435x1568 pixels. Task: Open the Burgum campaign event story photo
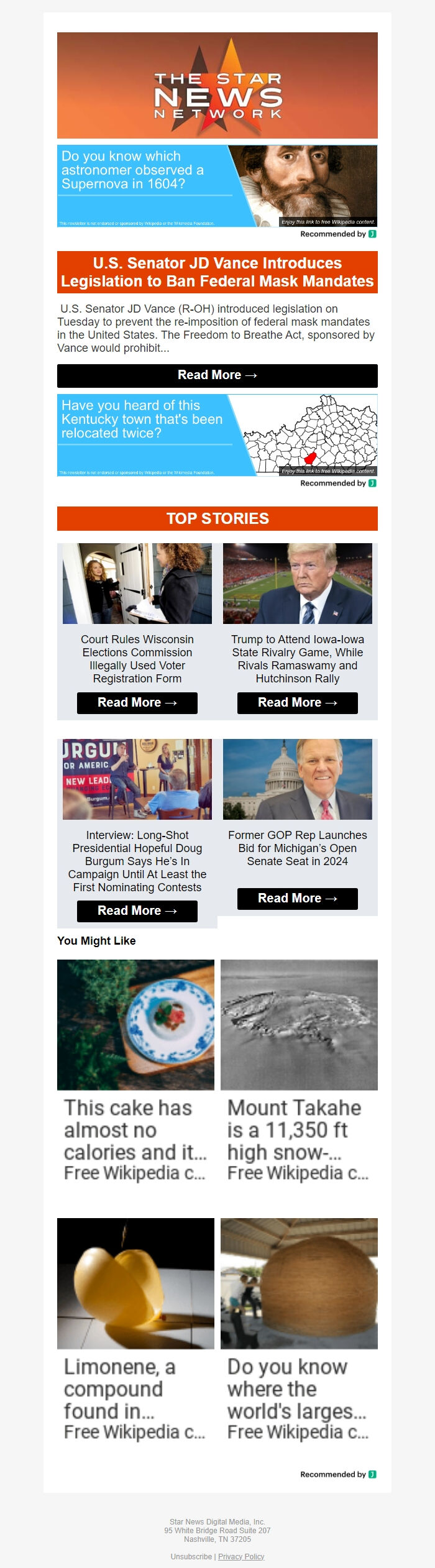[137, 779]
